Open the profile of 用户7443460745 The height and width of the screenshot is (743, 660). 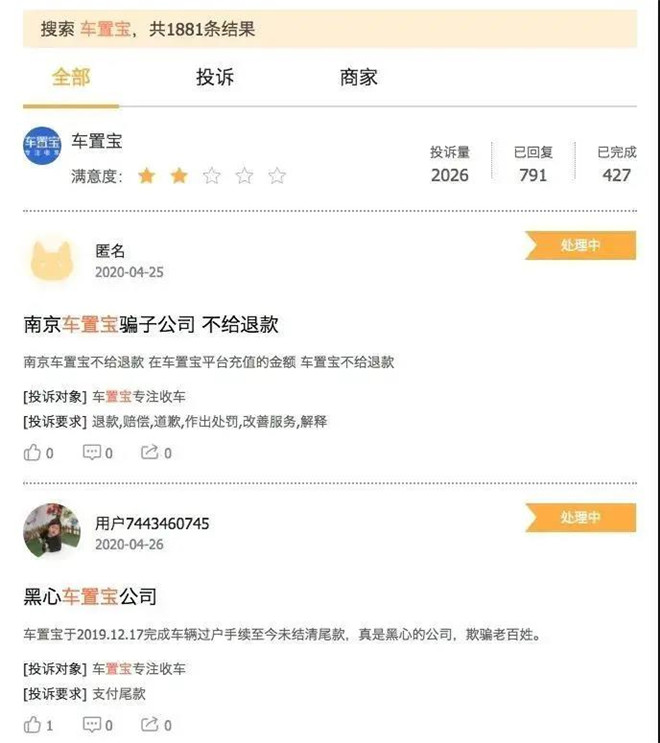(x=152, y=523)
